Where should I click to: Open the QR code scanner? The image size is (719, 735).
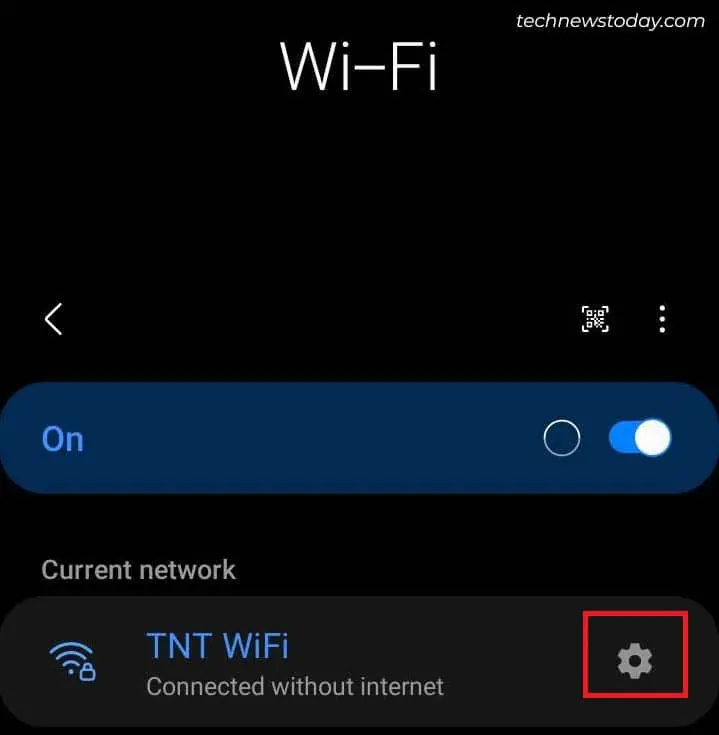click(596, 319)
